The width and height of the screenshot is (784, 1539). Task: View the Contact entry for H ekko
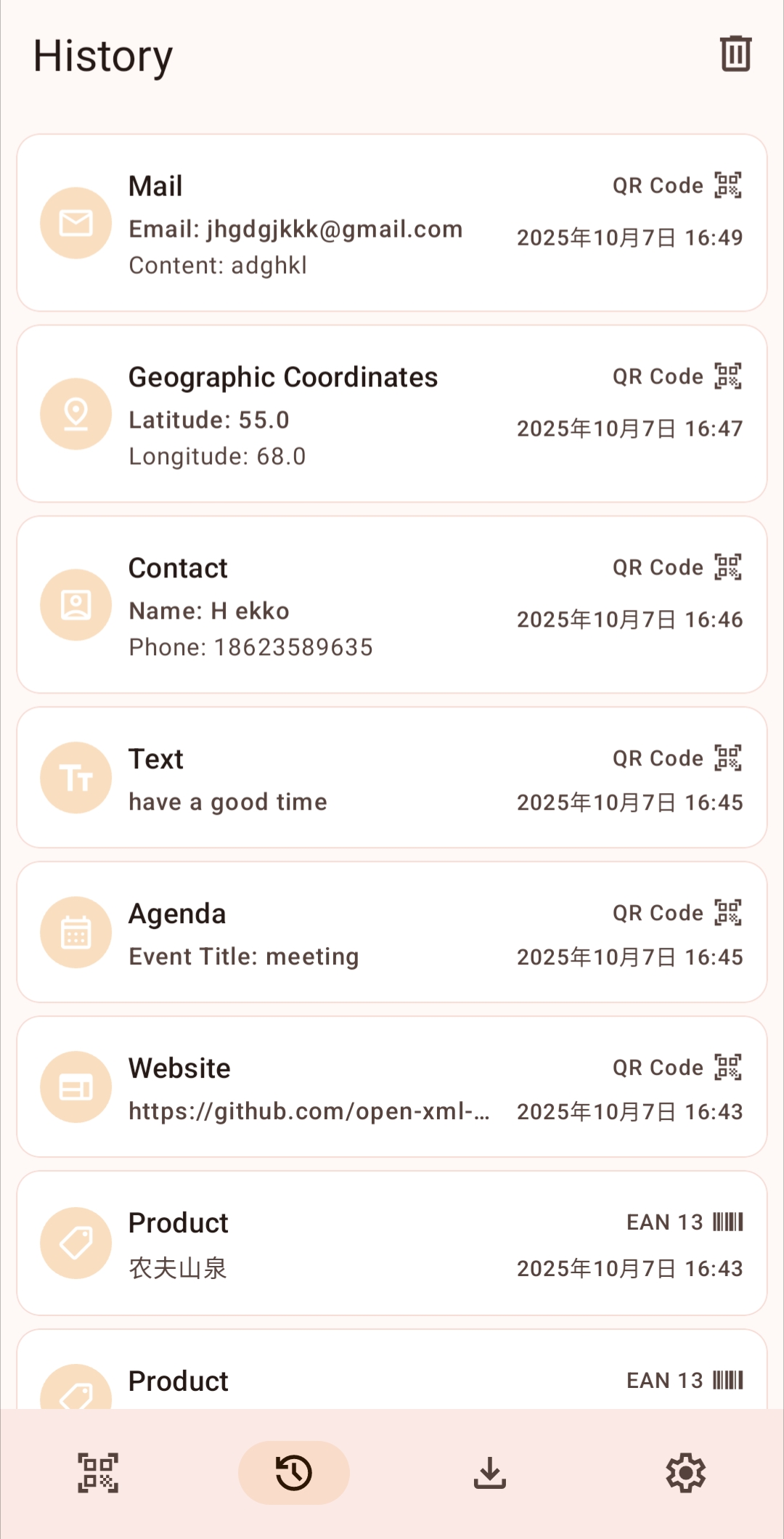tap(392, 605)
